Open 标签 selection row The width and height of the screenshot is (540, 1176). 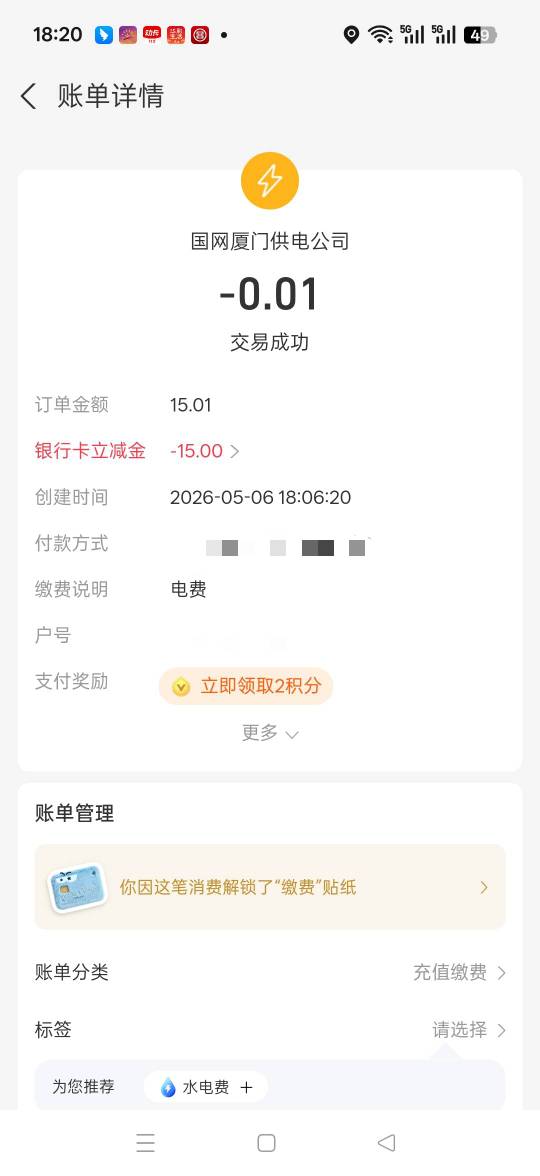[x=270, y=1030]
